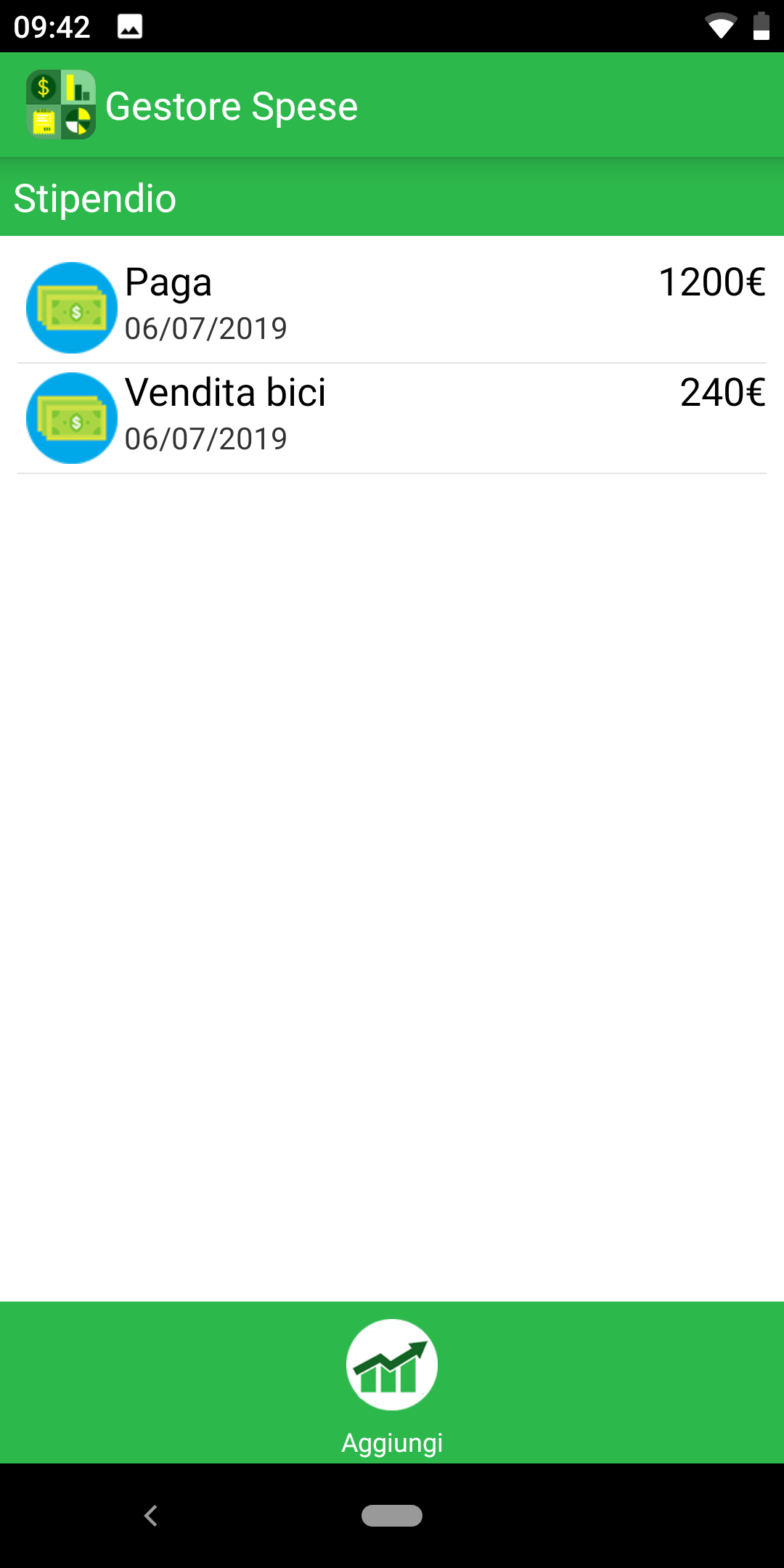This screenshot has width=784, height=1568.
Task: Tap the home pill button
Action: click(x=392, y=1516)
